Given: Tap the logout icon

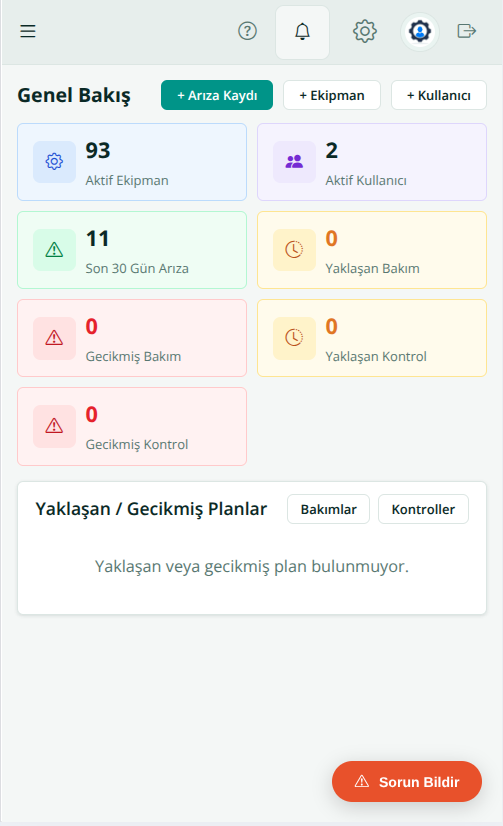Looking at the screenshot, I should click(467, 31).
